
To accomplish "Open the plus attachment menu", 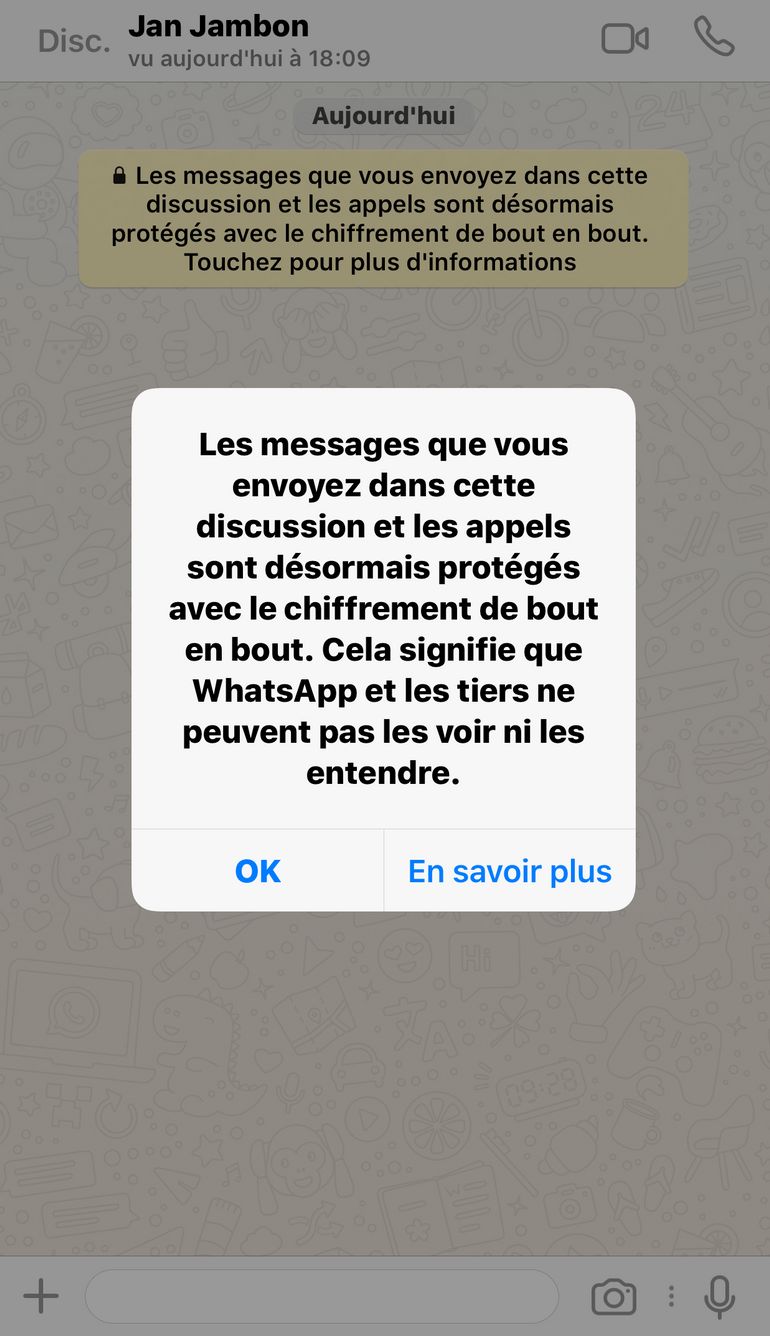I will (41, 1297).
